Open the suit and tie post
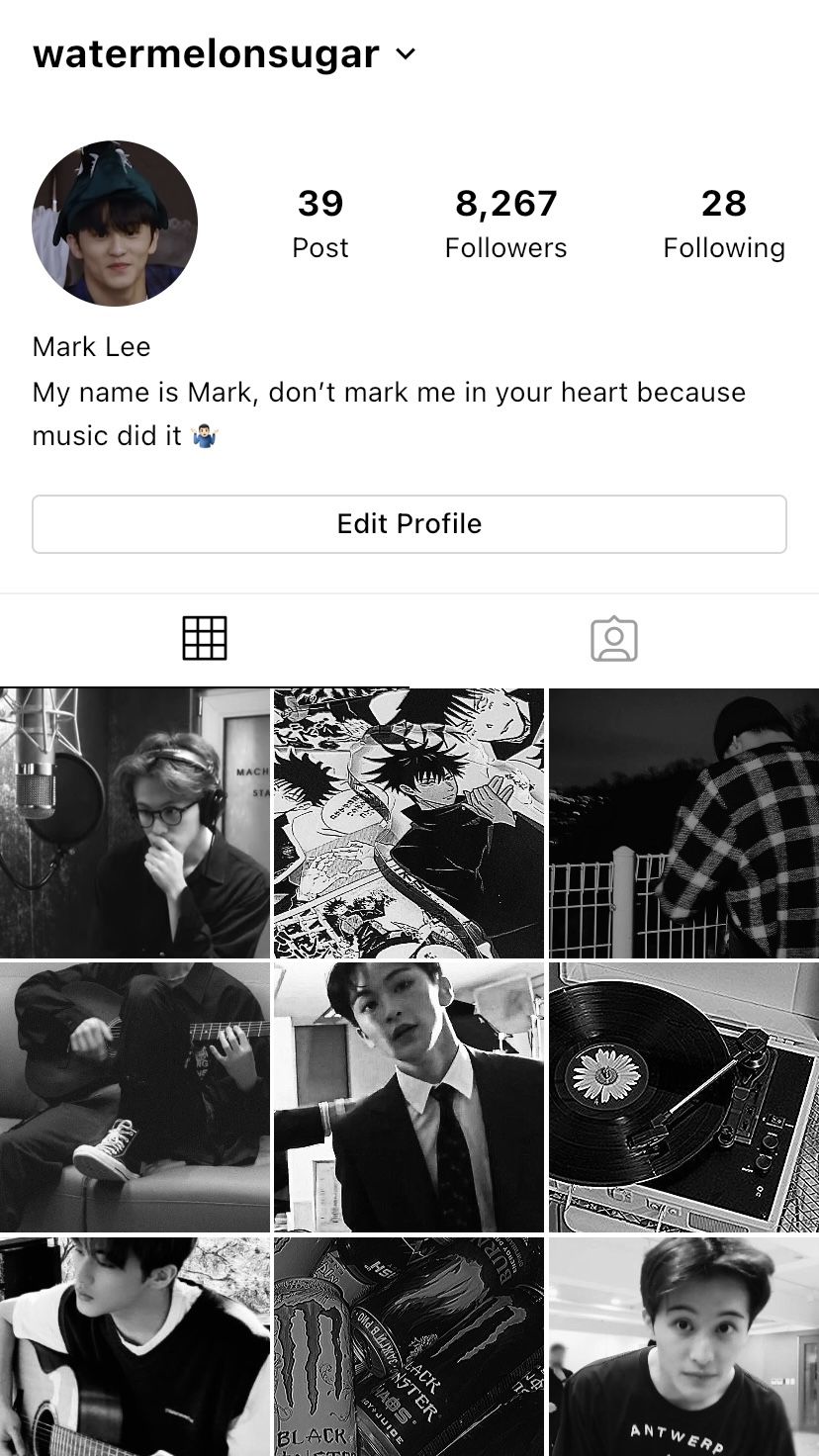 point(409,1097)
